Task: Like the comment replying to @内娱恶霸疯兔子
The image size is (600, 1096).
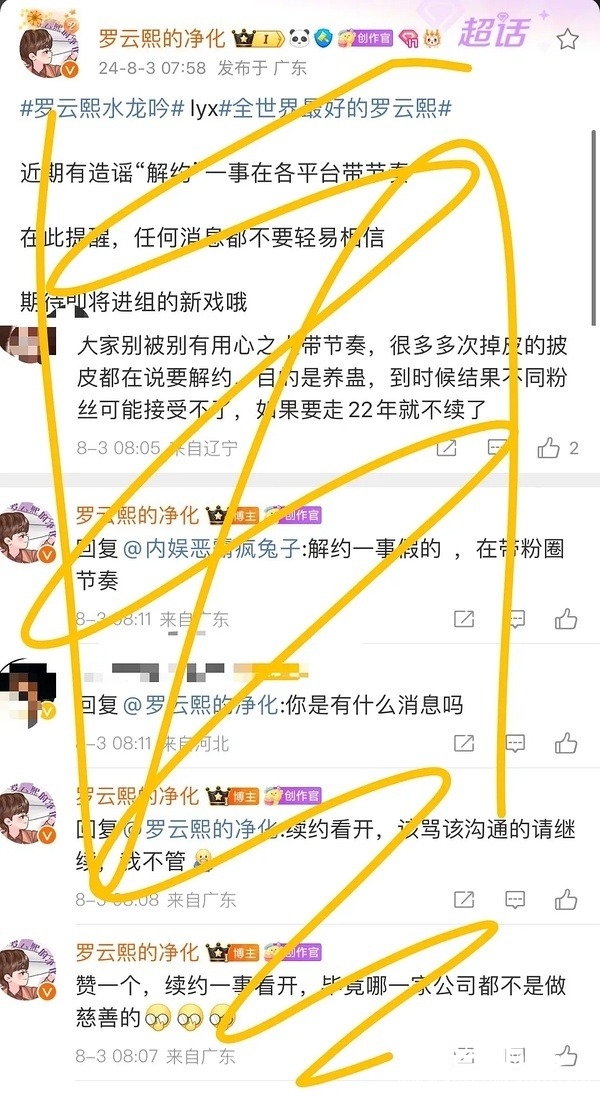Action: [566, 619]
